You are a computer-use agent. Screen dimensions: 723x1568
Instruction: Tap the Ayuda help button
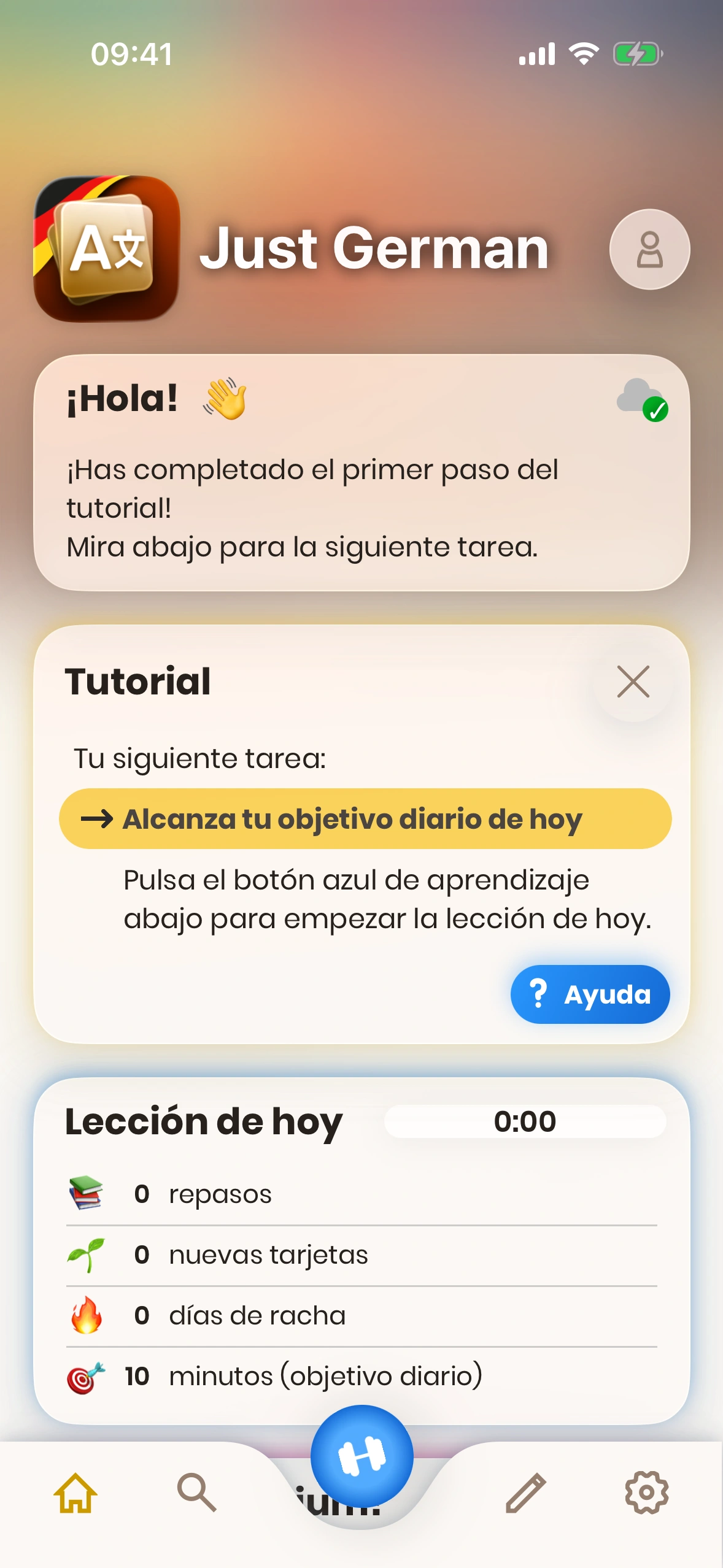tap(590, 994)
